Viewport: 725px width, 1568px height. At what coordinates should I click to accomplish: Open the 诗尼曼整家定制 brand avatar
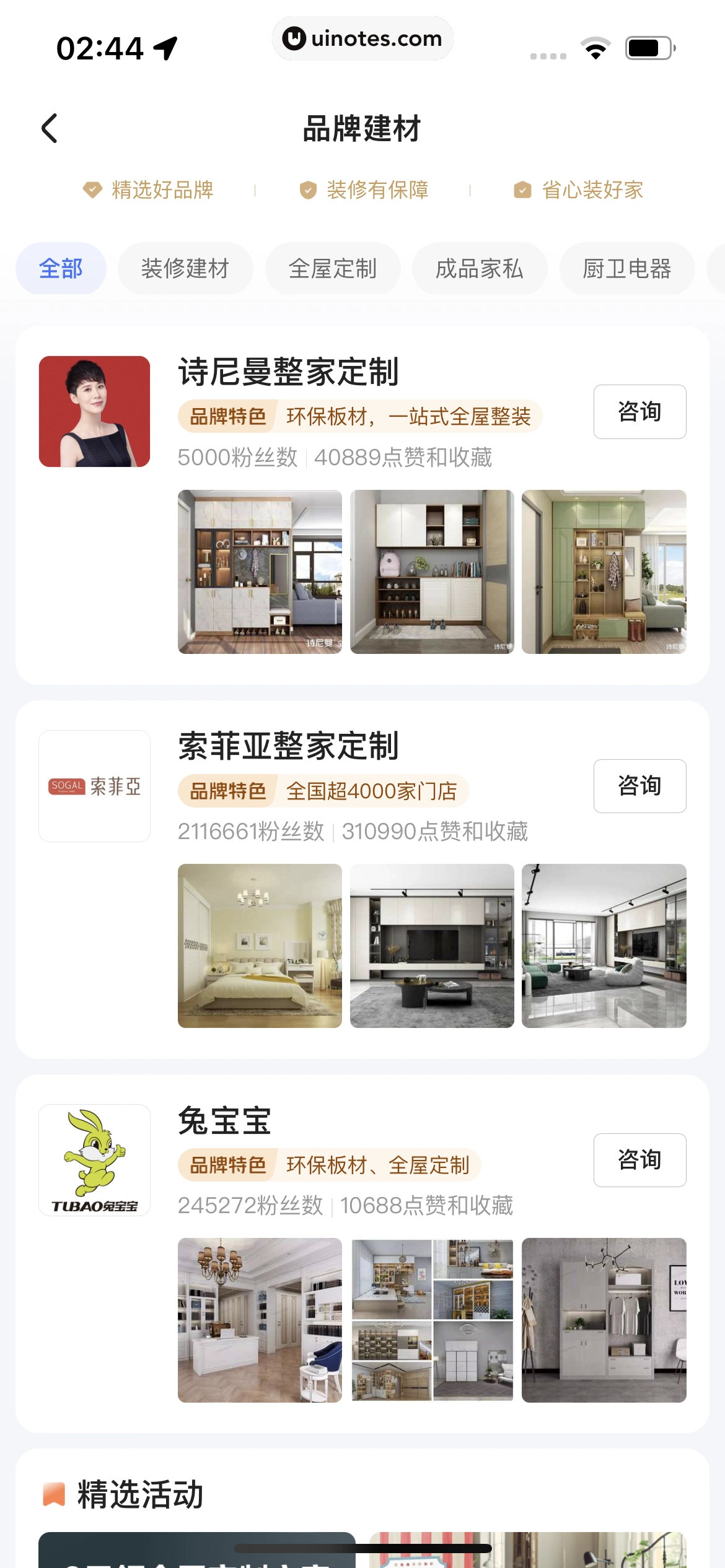(x=94, y=411)
